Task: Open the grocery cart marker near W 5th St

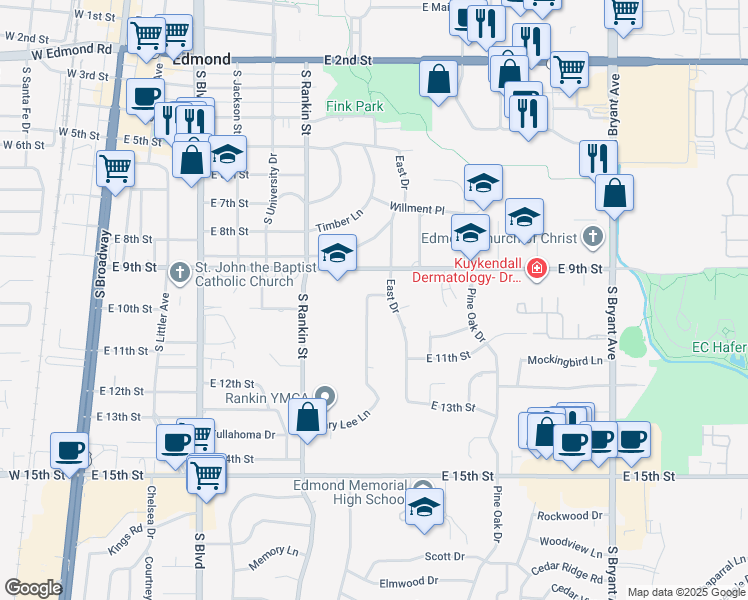Action: [116, 168]
